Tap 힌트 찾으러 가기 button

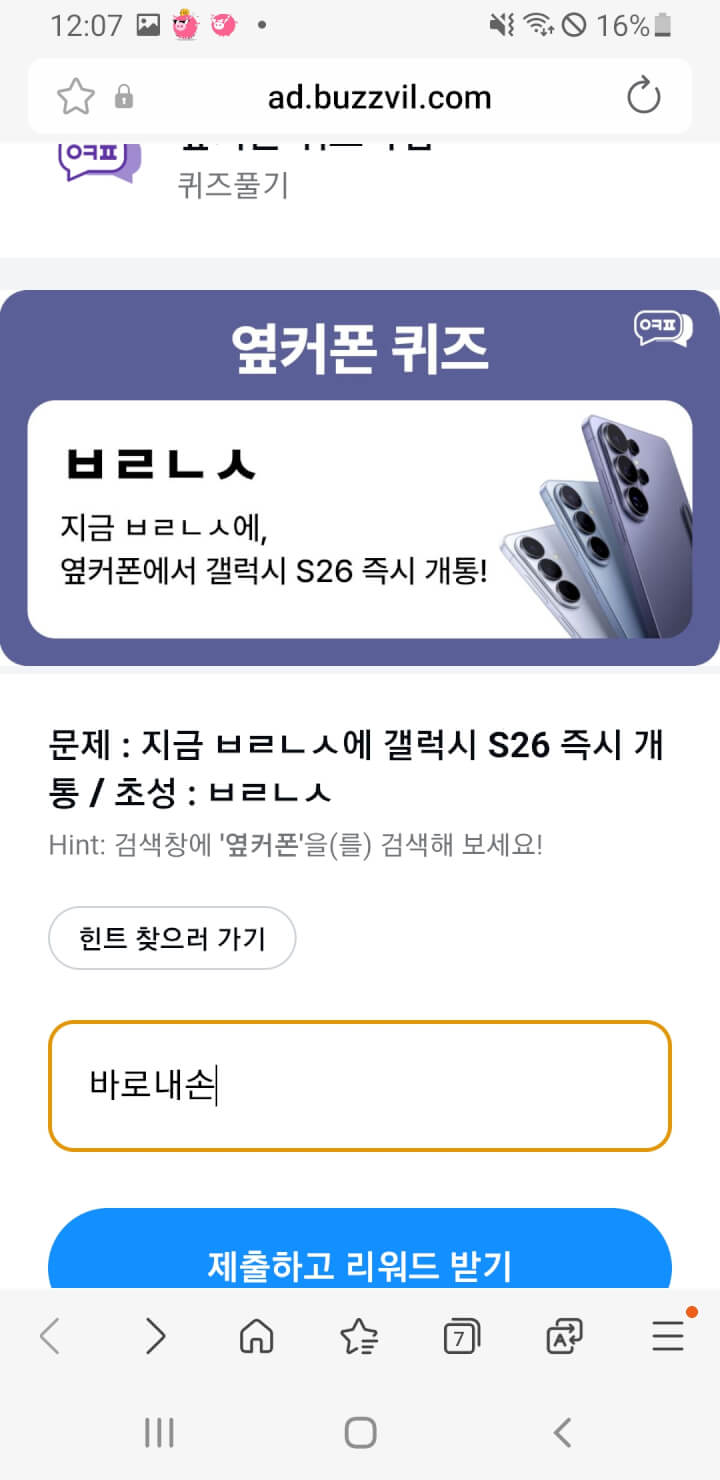(172, 938)
